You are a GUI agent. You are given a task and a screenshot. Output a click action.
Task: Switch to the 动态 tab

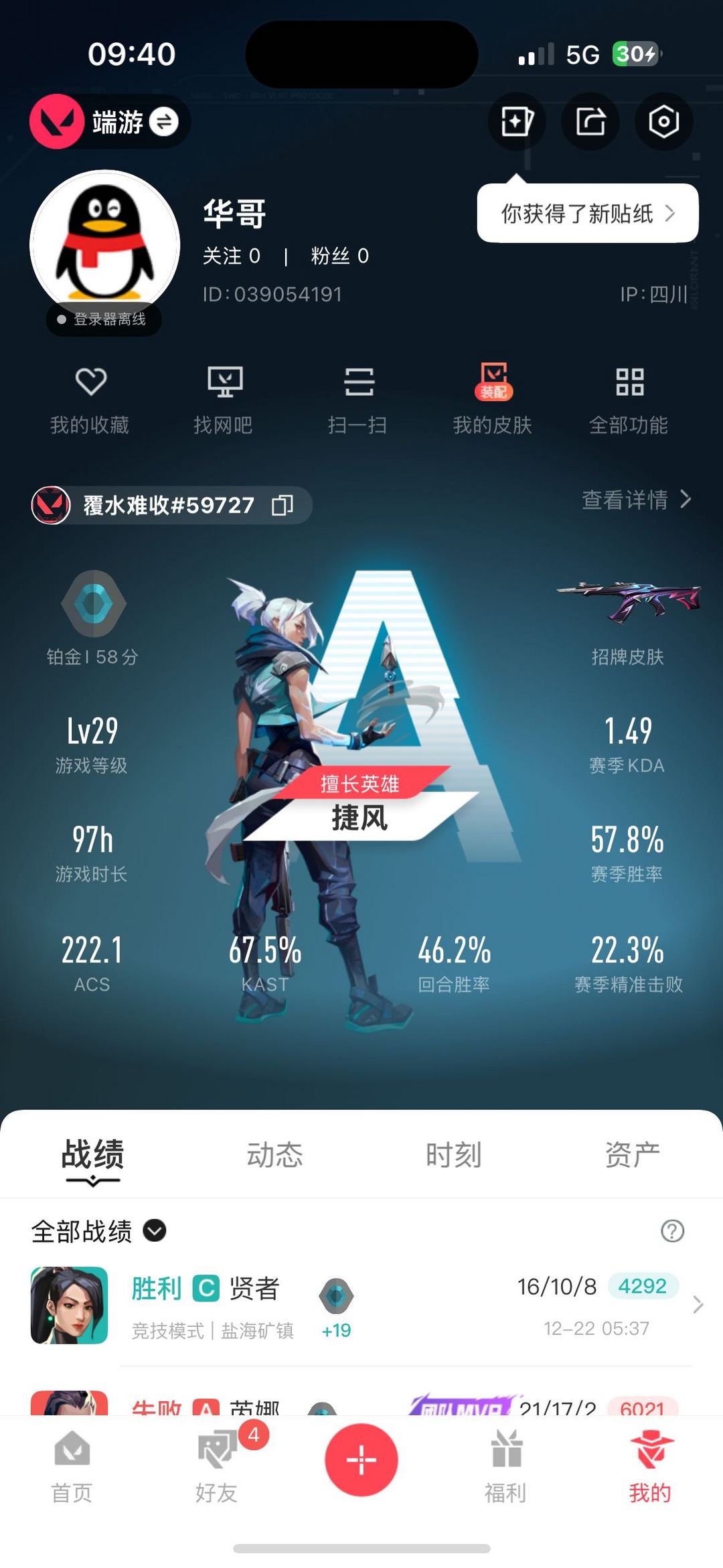pos(274,1152)
